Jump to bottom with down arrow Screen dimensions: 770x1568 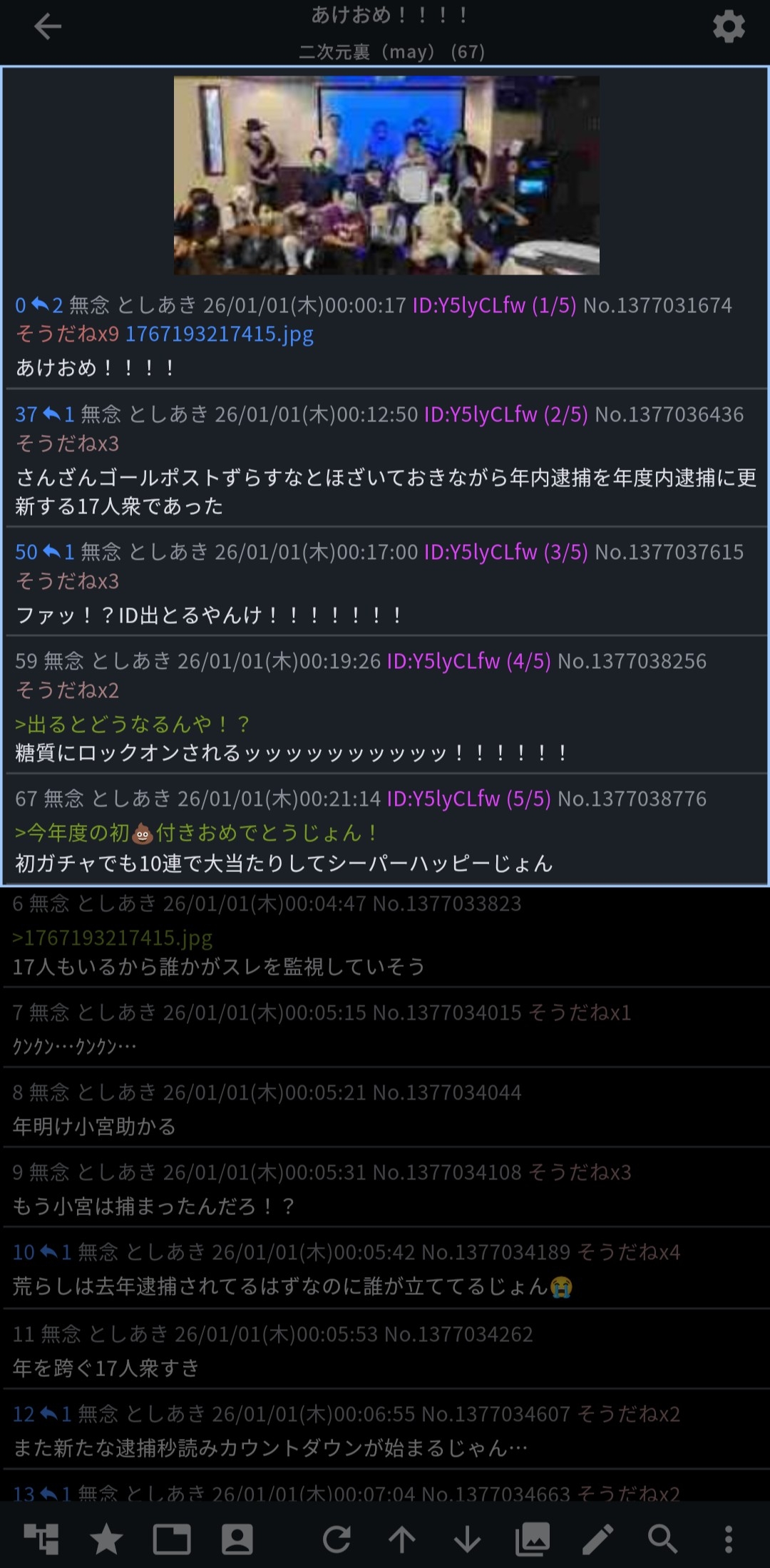tap(468, 1539)
